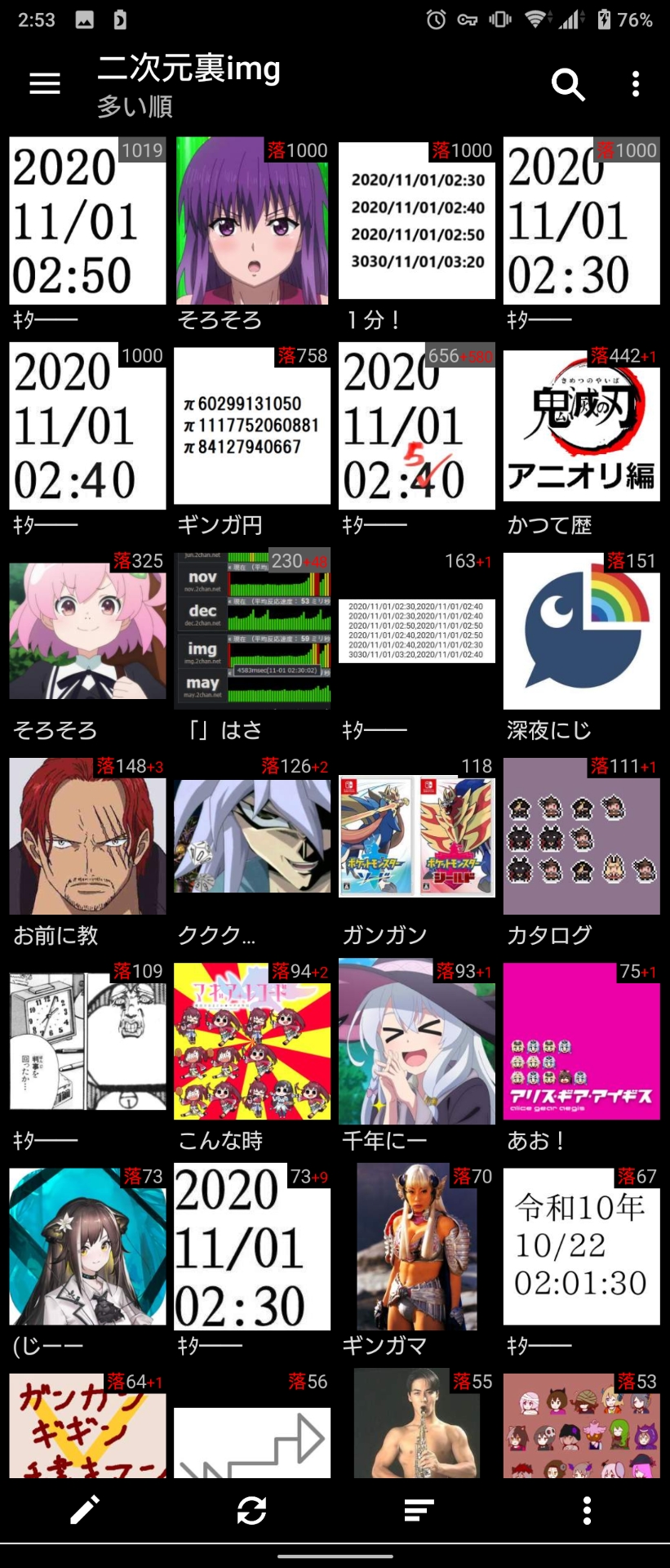Open the sort order options
Screen dimensions: 670x1568
point(419,1510)
